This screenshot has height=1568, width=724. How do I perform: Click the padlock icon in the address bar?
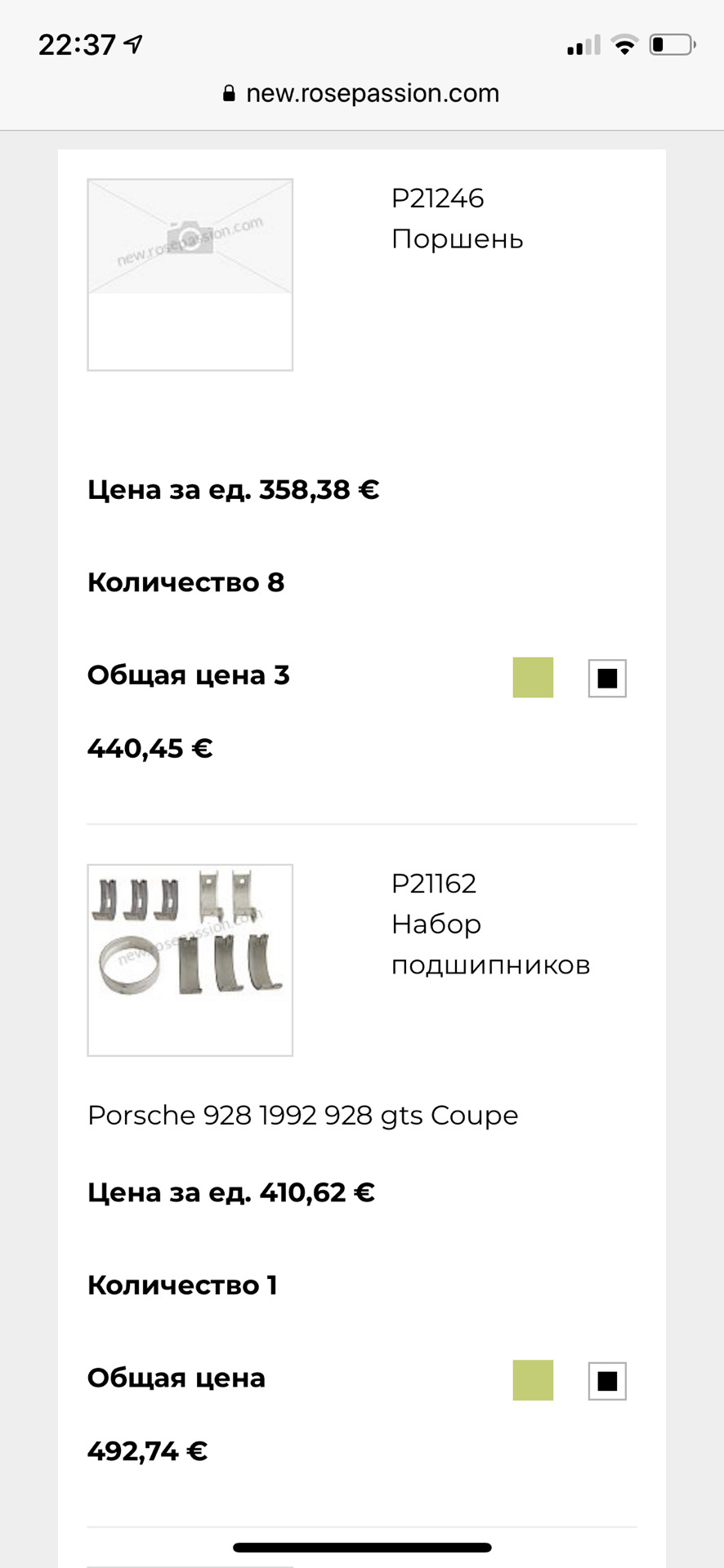[x=229, y=92]
